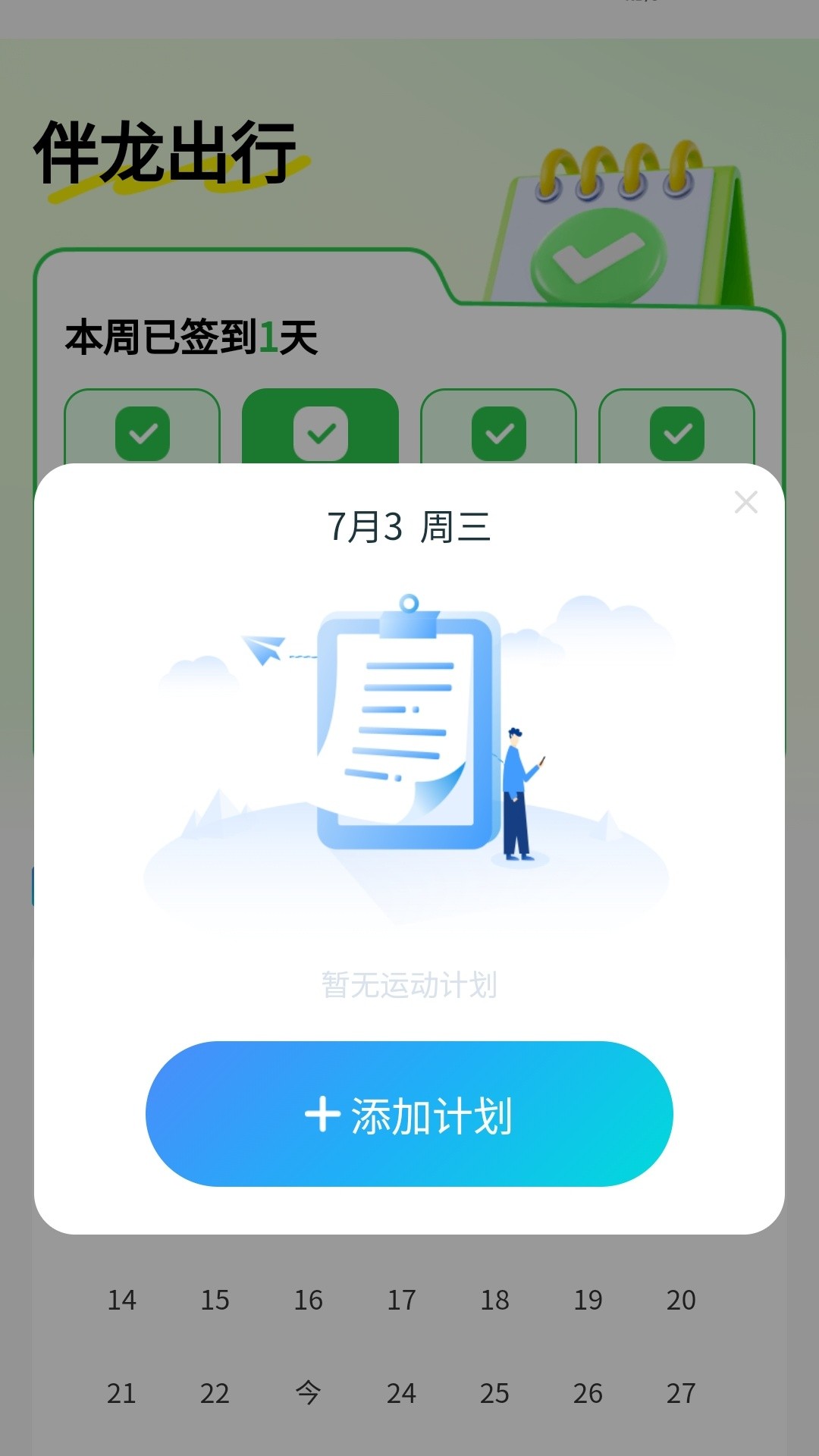Click the 7月3 周三 date header
Image resolution: width=819 pixels, height=1456 pixels.
coord(409,527)
